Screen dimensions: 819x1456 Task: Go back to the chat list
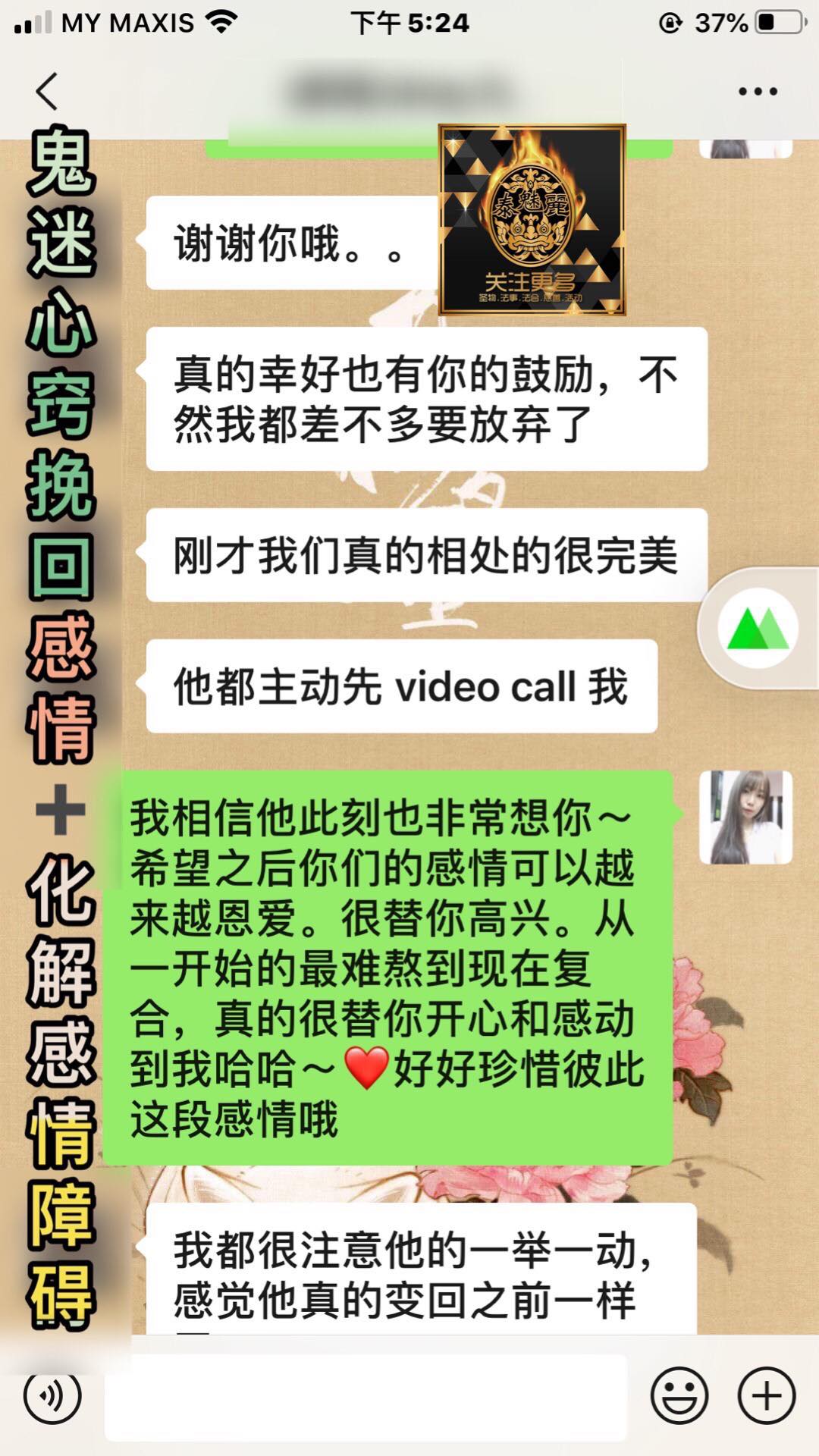[47, 92]
